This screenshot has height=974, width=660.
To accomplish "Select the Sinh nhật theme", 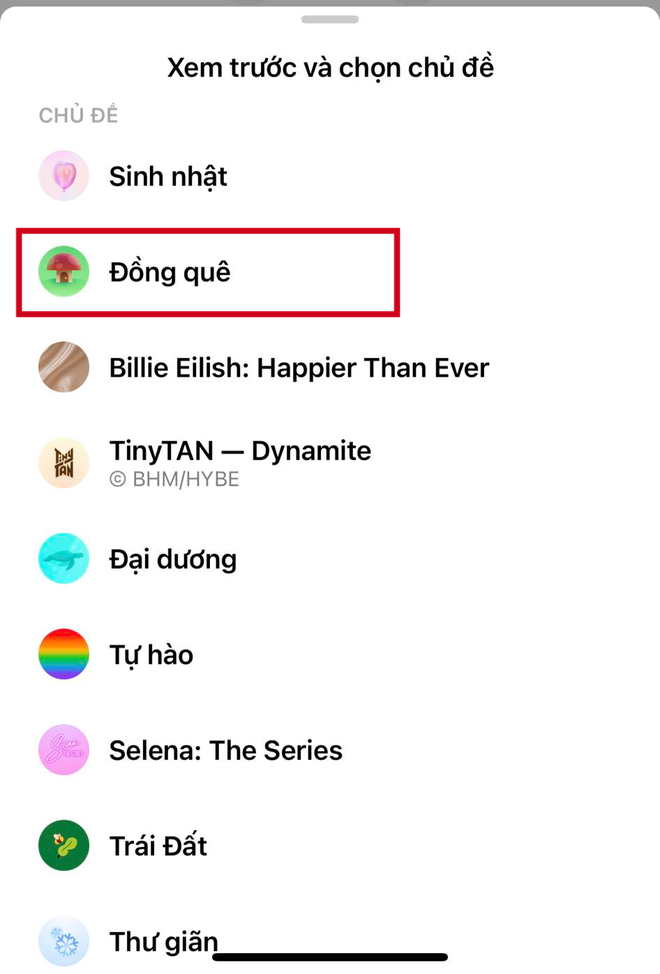I will click(x=167, y=177).
